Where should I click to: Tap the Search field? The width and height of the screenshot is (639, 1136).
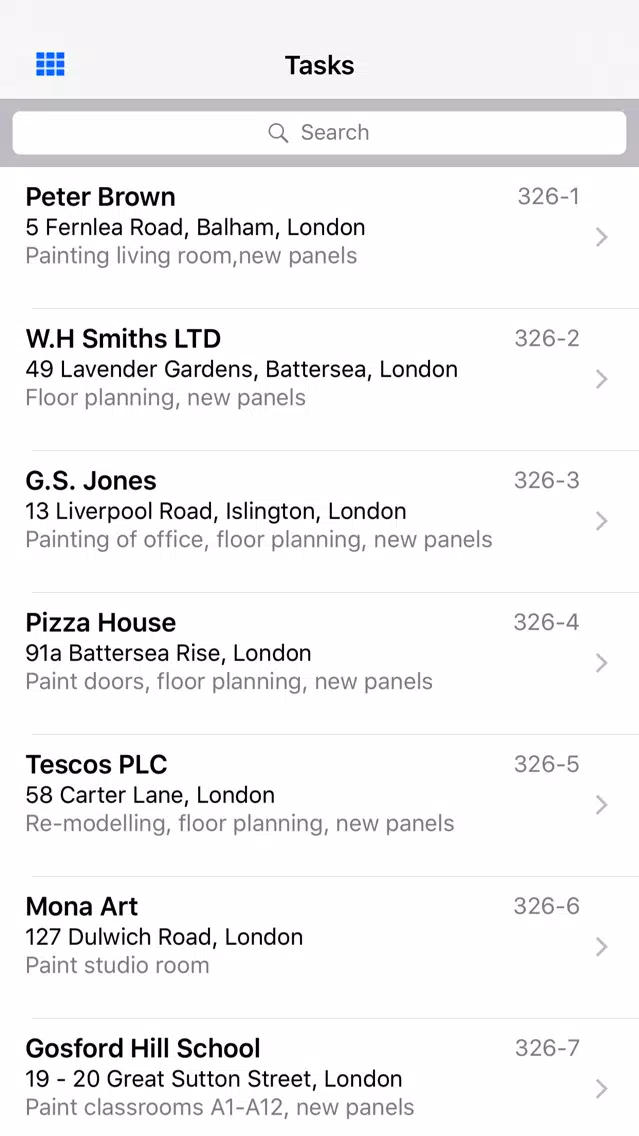320,133
